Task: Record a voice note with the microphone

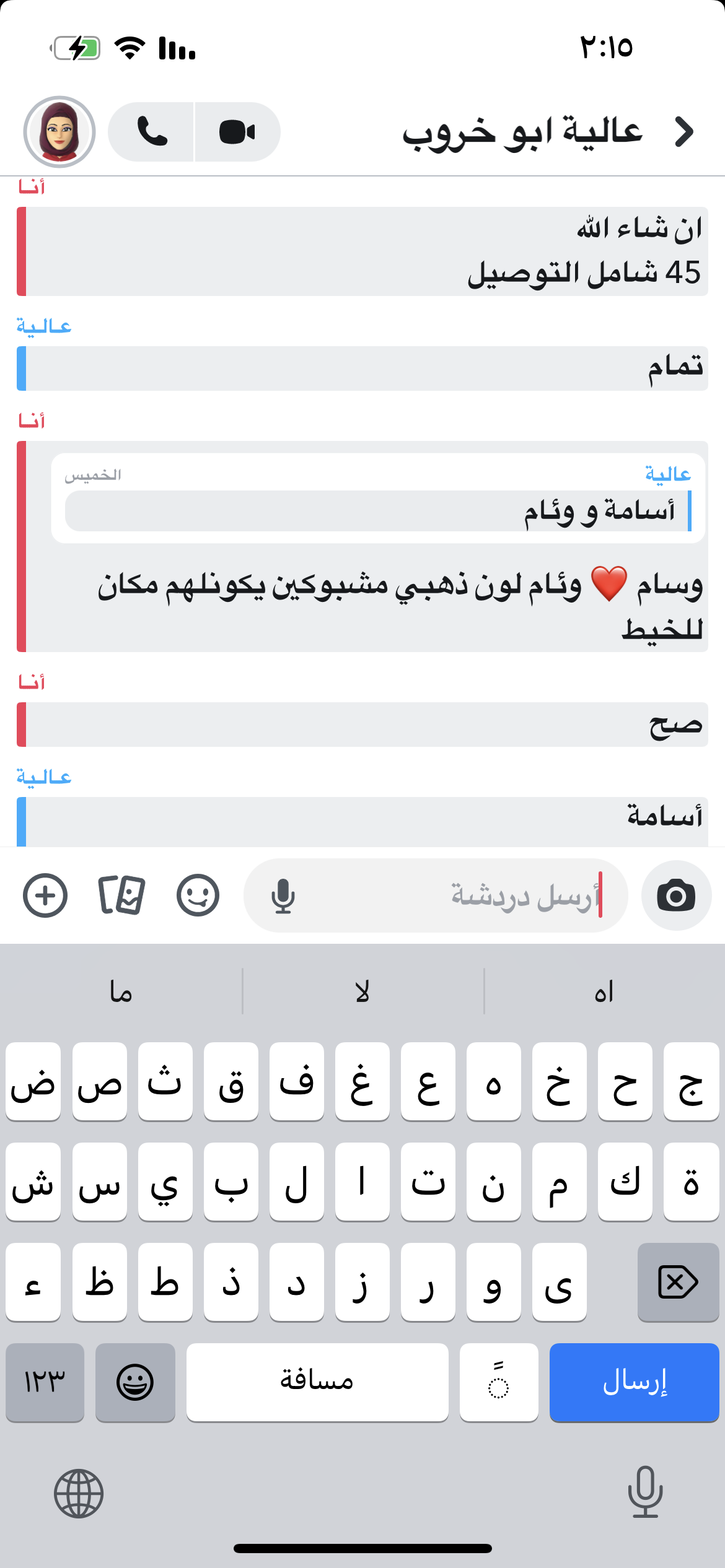Action: (283, 896)
